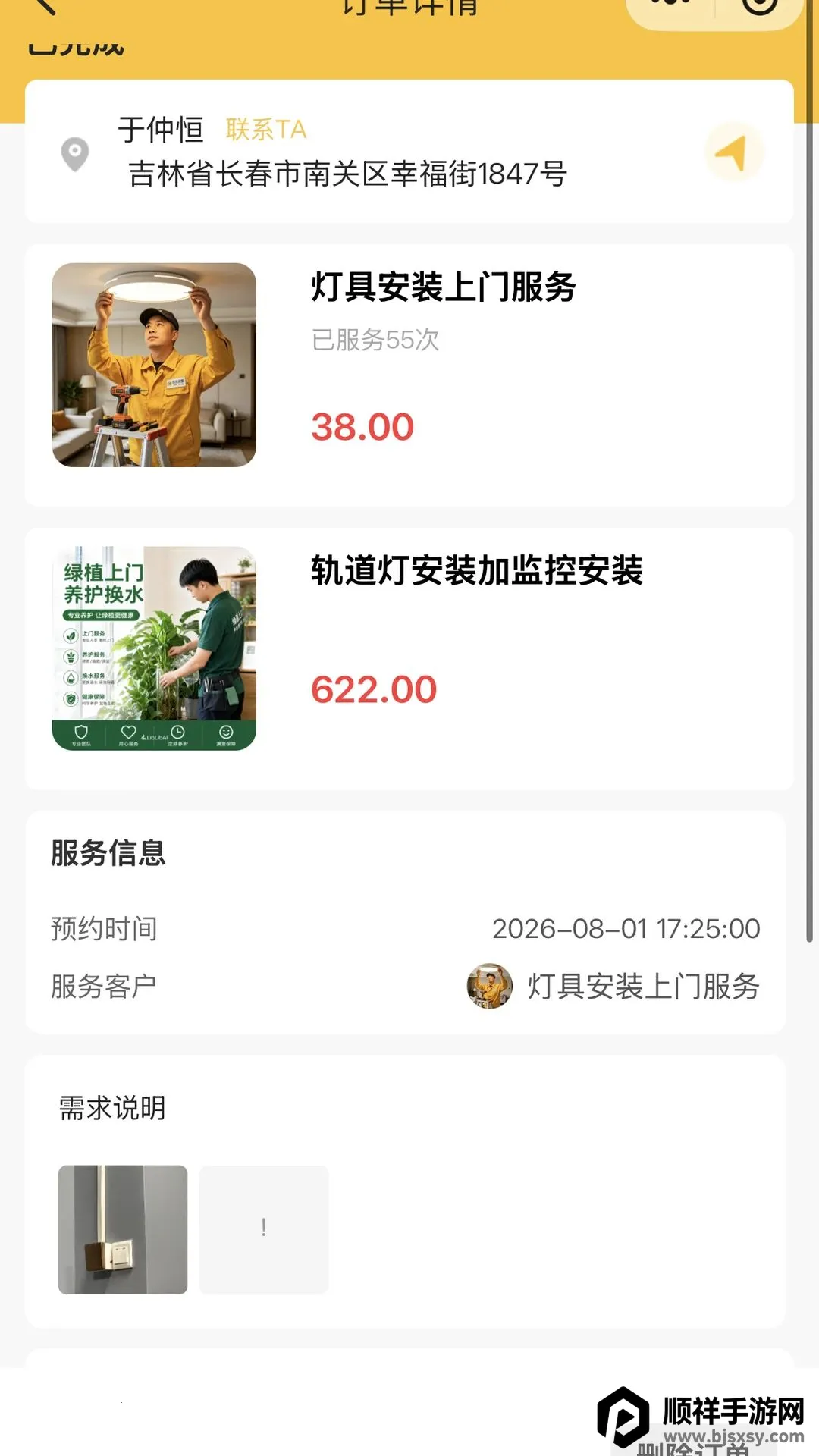
Task: Go back using the top-left arrow
Action: coord(44,6)
